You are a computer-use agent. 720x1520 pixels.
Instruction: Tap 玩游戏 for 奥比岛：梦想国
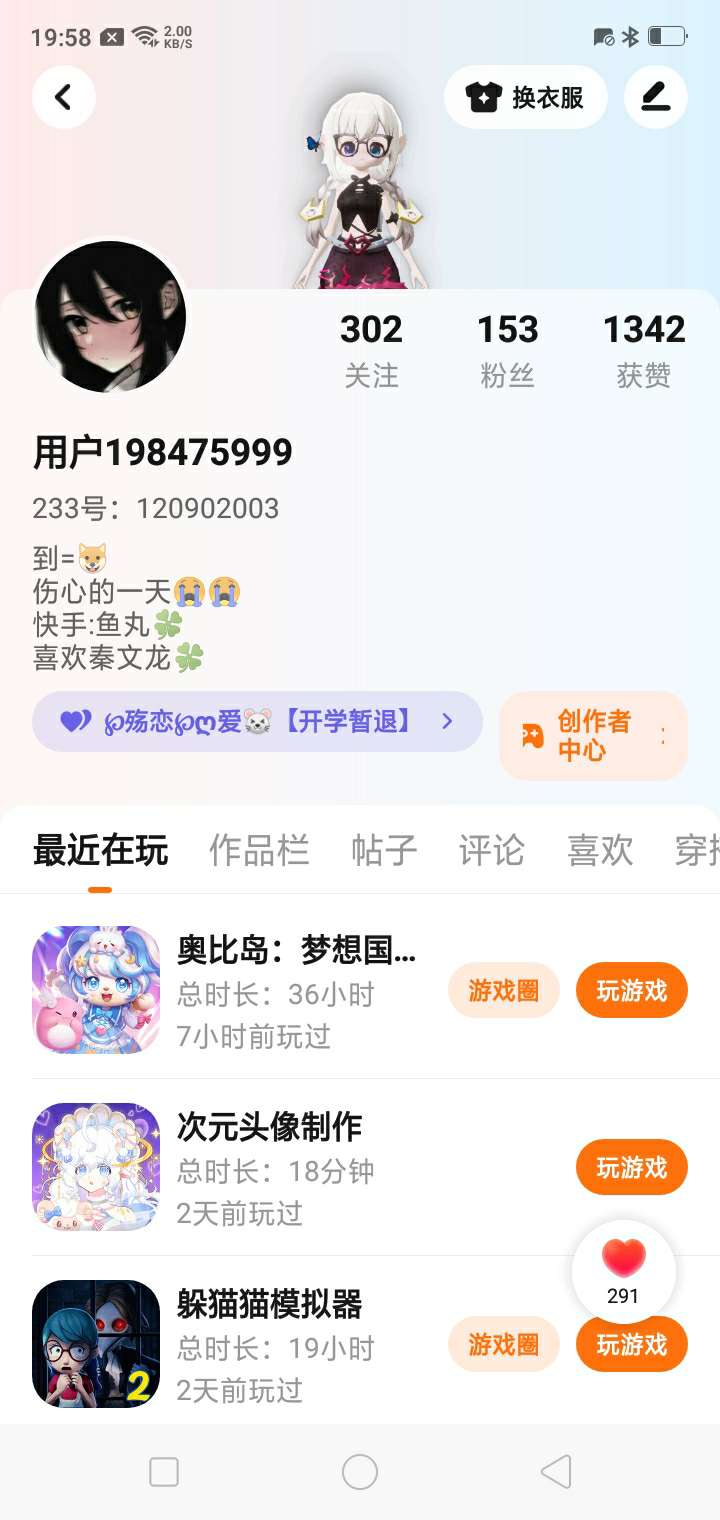click(x=632, y=990)
